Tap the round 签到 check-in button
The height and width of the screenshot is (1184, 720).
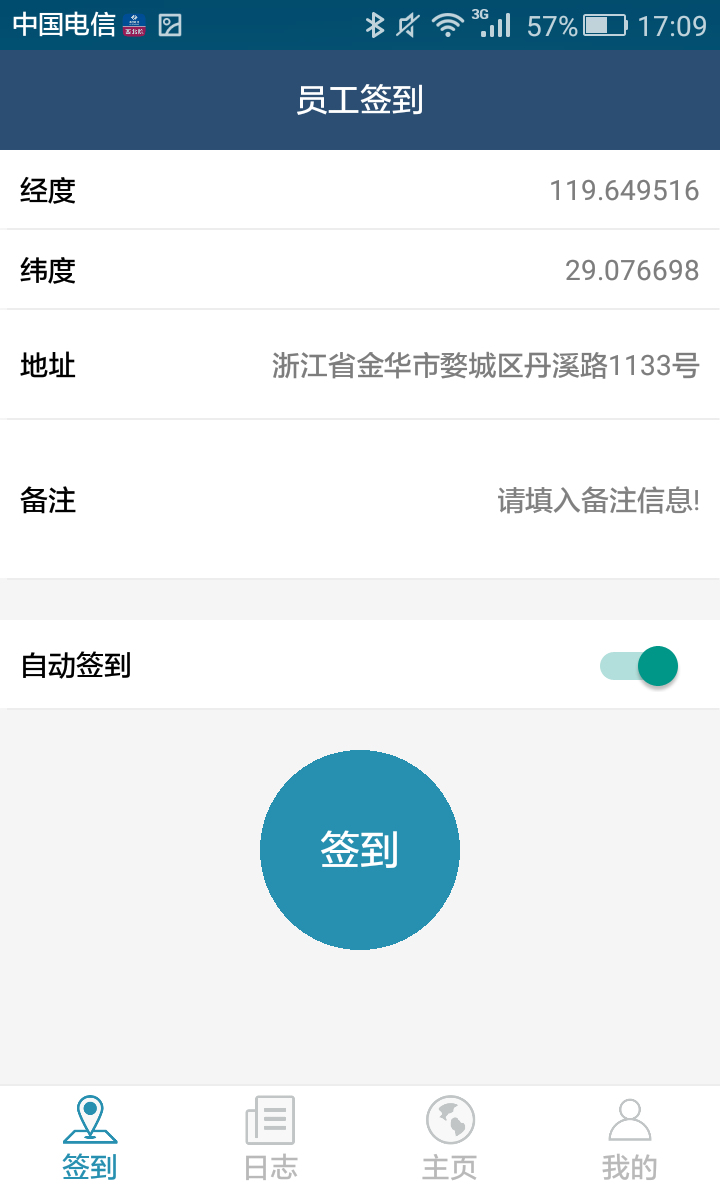click(x=360, y=849)
